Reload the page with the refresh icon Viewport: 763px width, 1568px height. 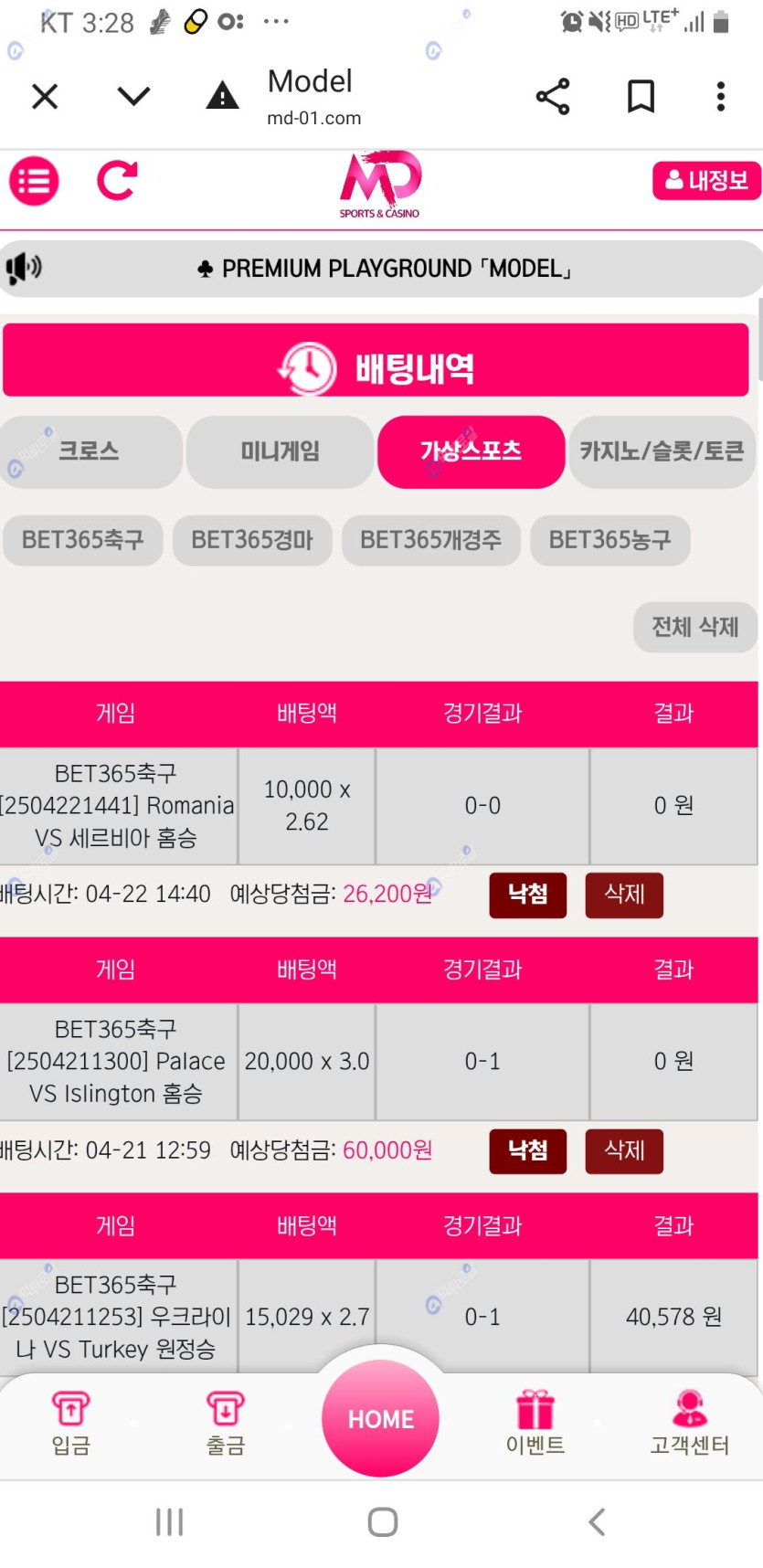(117, 181)
